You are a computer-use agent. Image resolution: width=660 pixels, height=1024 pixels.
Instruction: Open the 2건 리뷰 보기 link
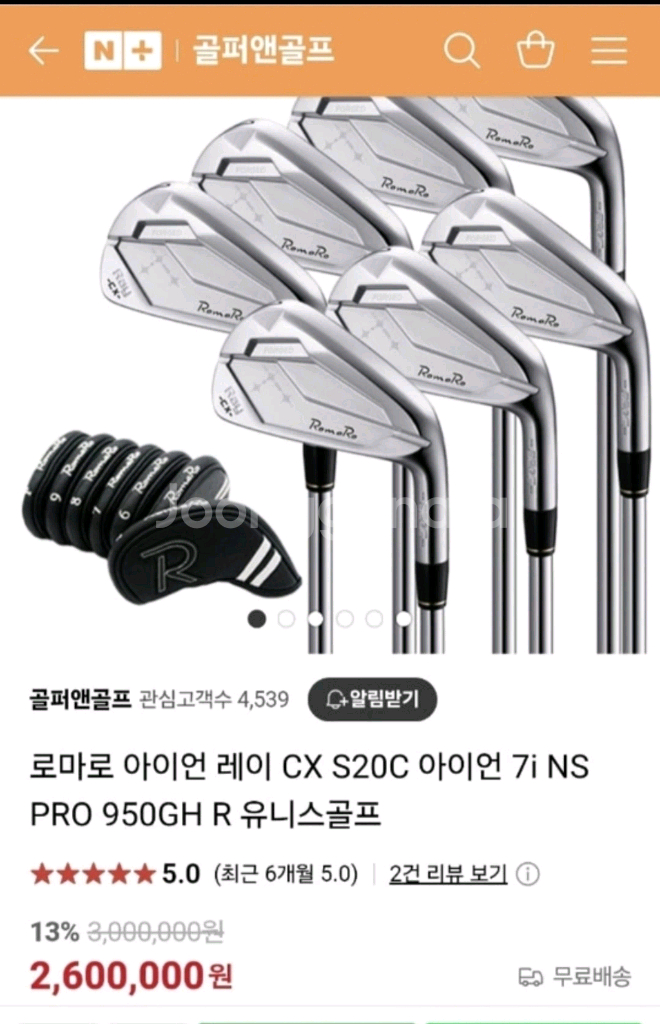click(x=448, y=873)
